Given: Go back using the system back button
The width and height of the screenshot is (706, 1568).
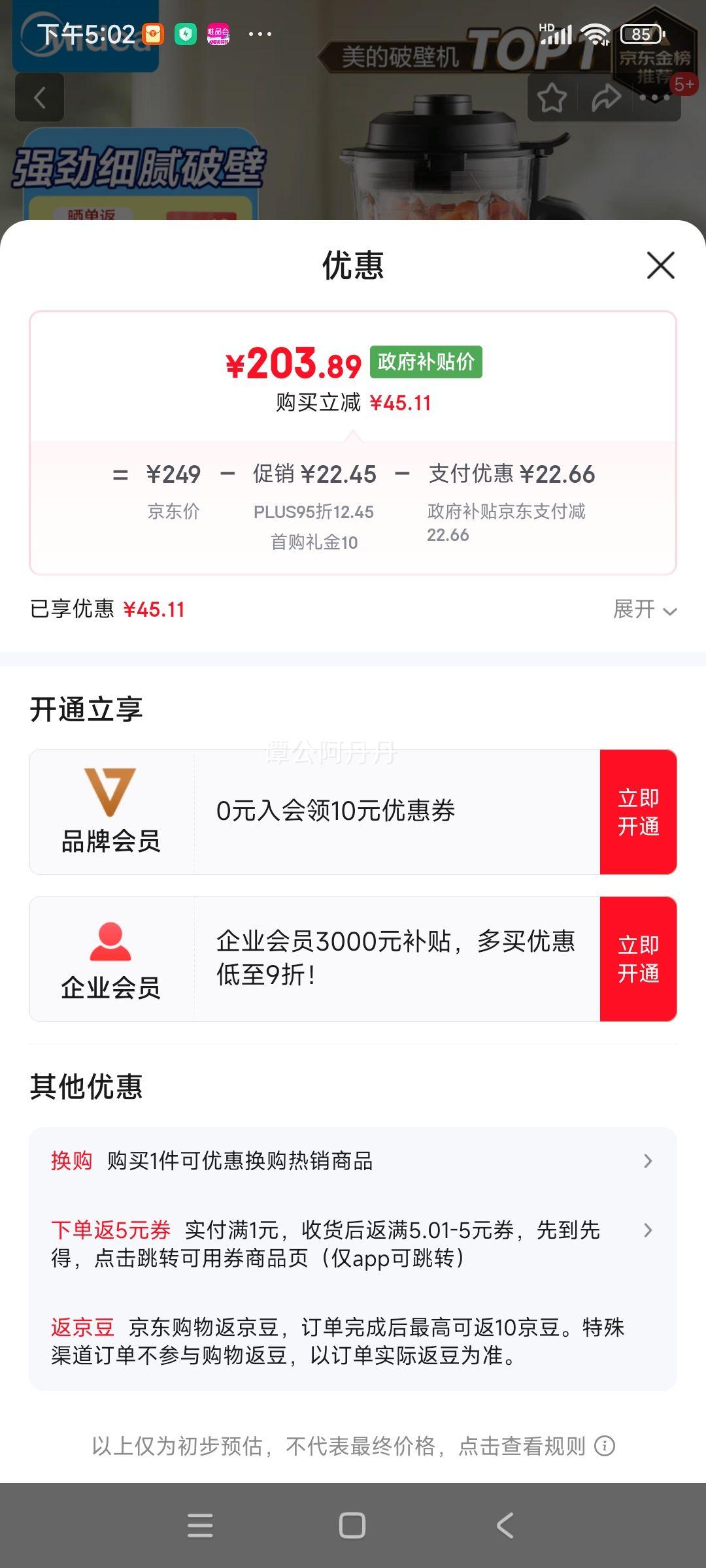Looking at the screenshot, I should tap(505, 1526).
